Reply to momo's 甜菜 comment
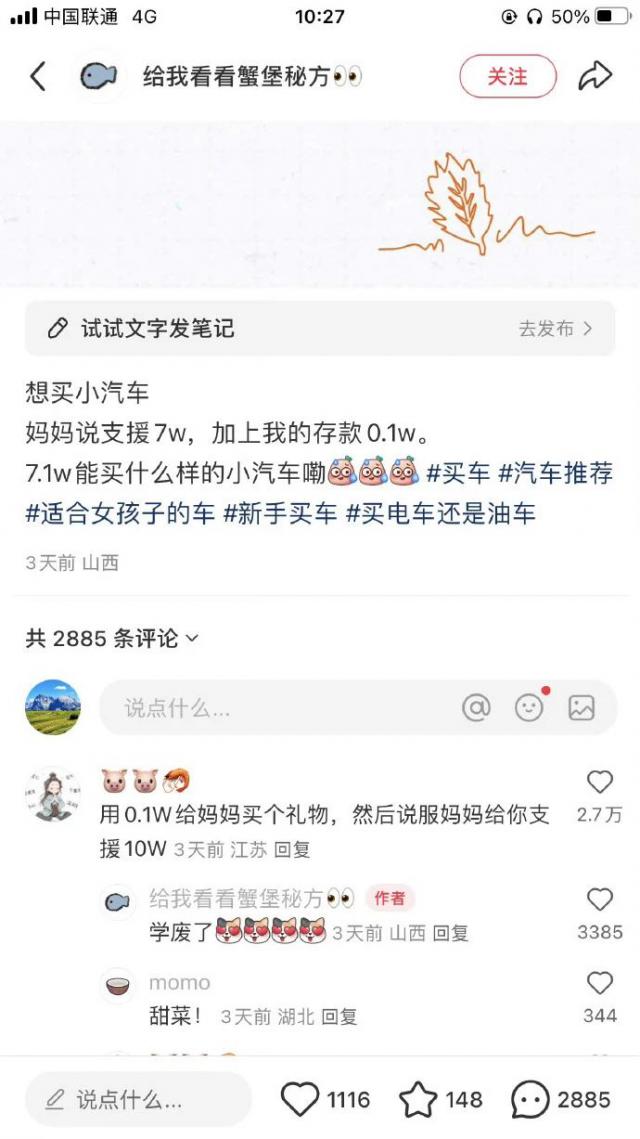 [x=339, y=1017]
